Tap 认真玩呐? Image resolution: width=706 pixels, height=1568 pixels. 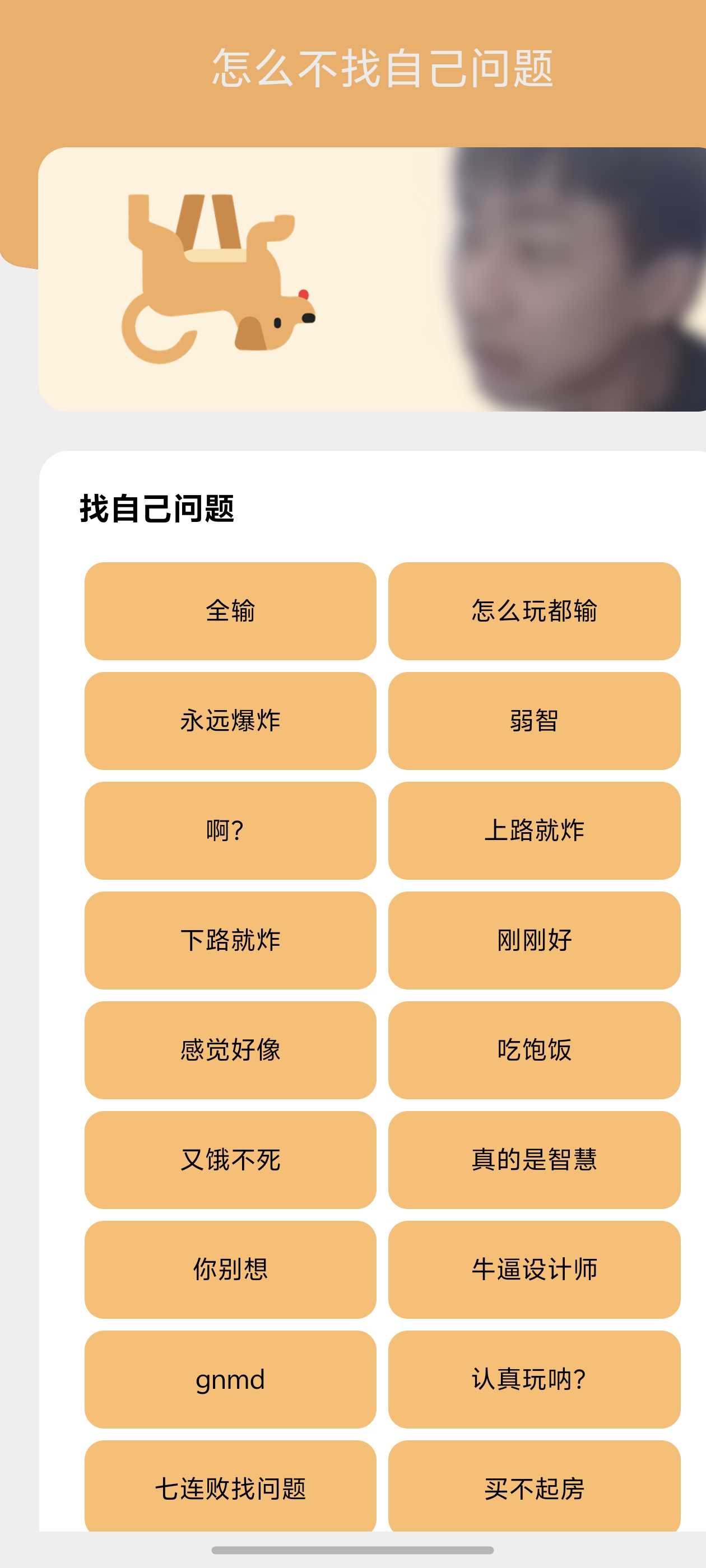534,1379
